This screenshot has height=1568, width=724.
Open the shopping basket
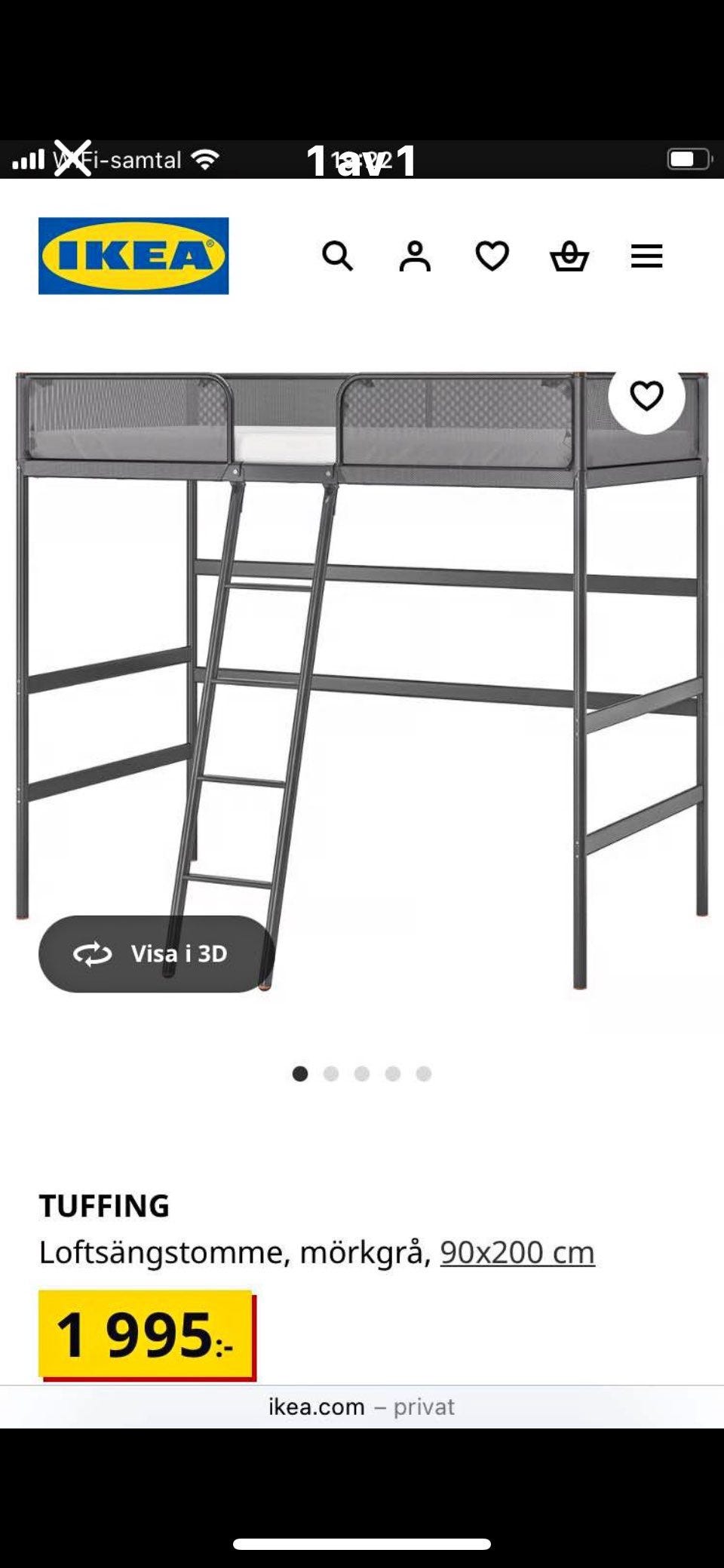pos(569,256)
